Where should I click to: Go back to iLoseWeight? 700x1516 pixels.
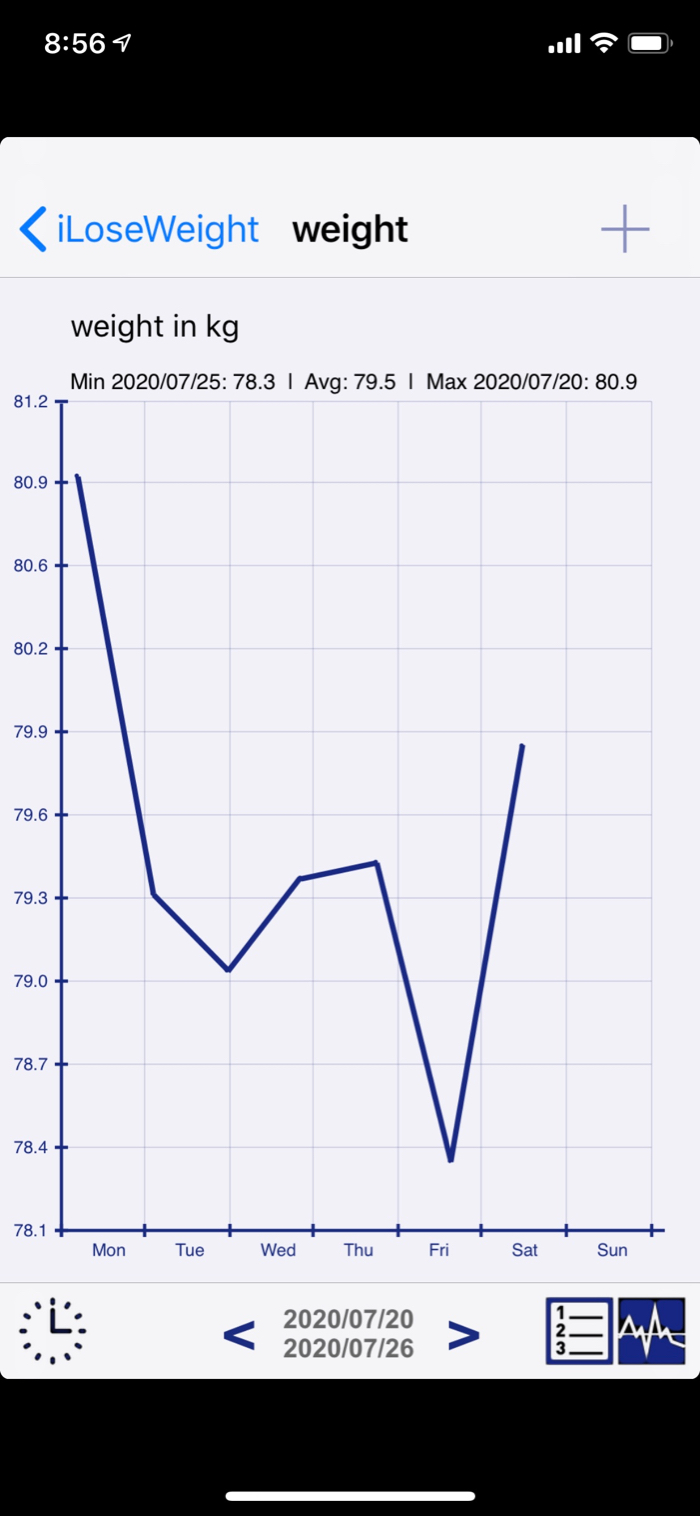pyautogui.click(x=139, y=229)
